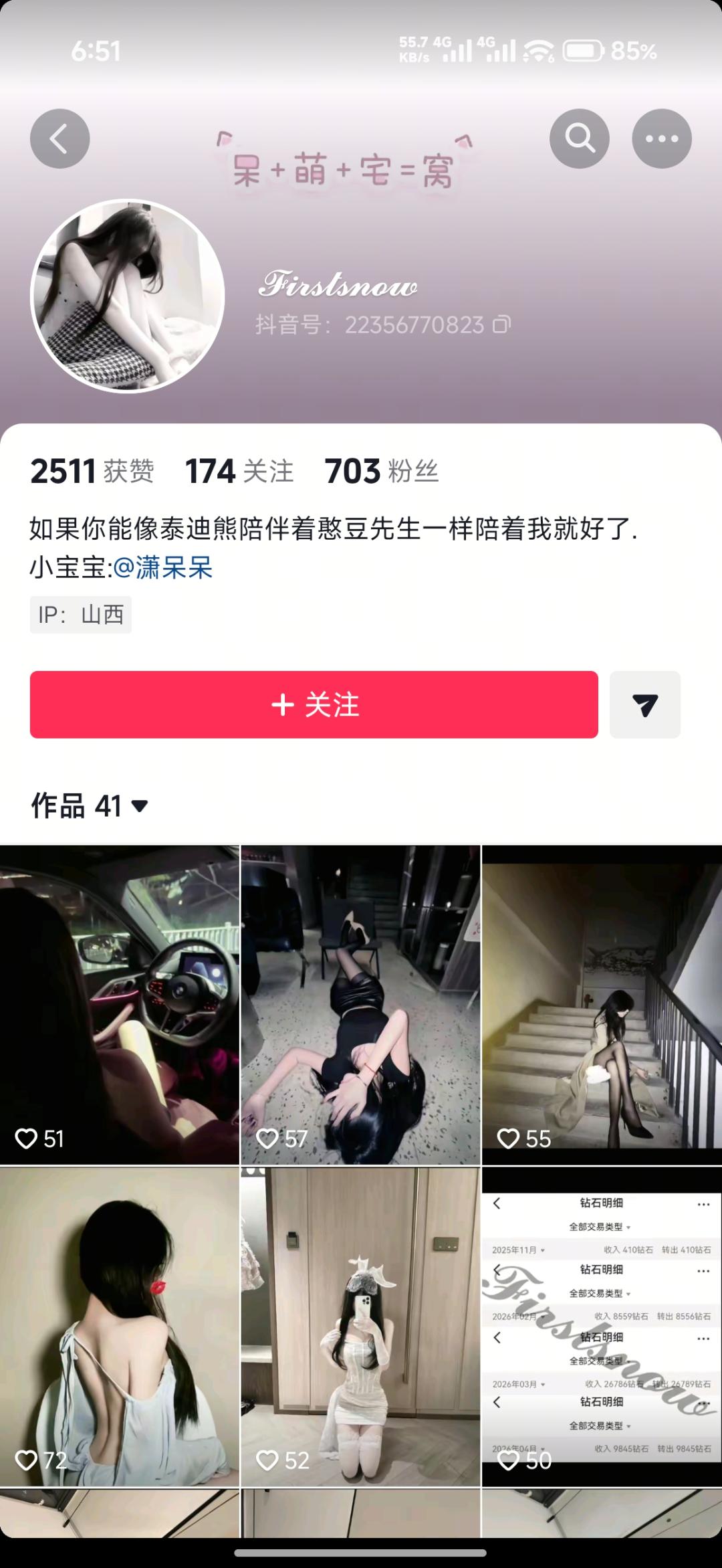The width and height of the screenshot is (722, 1568).
Task: Open the video with 57 likes
Action: [360, 1003]
